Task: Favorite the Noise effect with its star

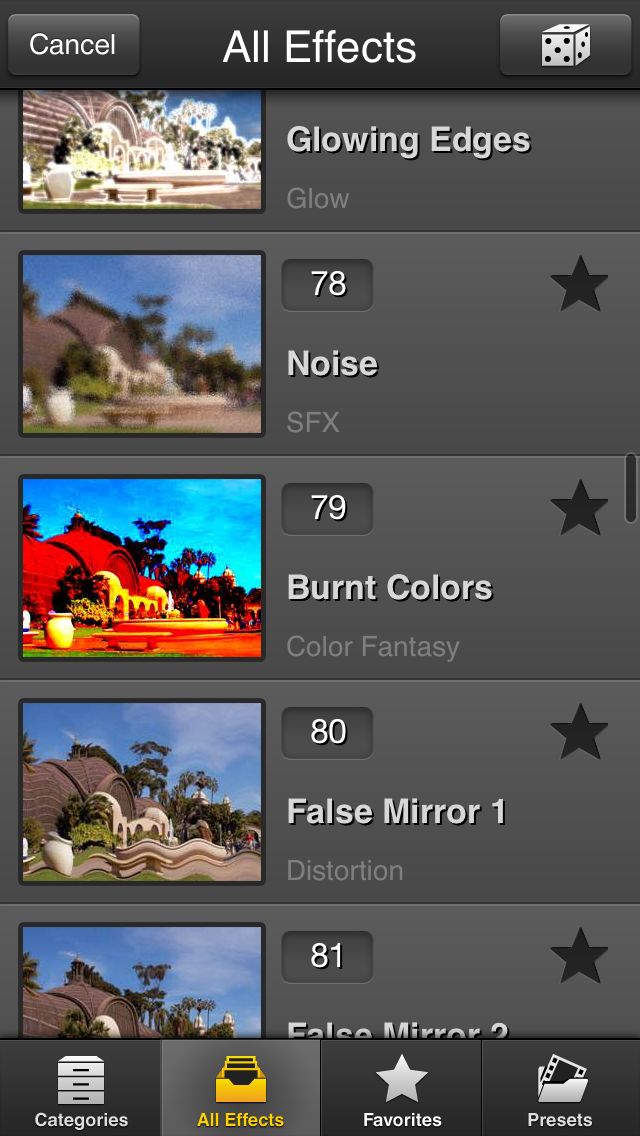Action: click(579, 285)
